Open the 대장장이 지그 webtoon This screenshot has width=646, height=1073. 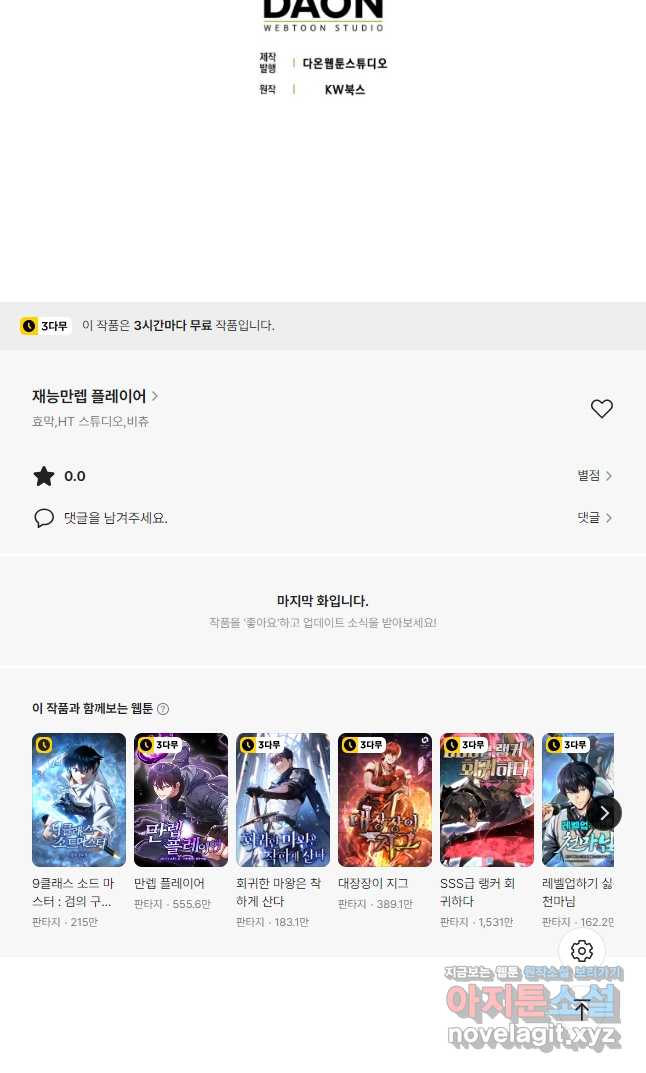coord(385,800)
